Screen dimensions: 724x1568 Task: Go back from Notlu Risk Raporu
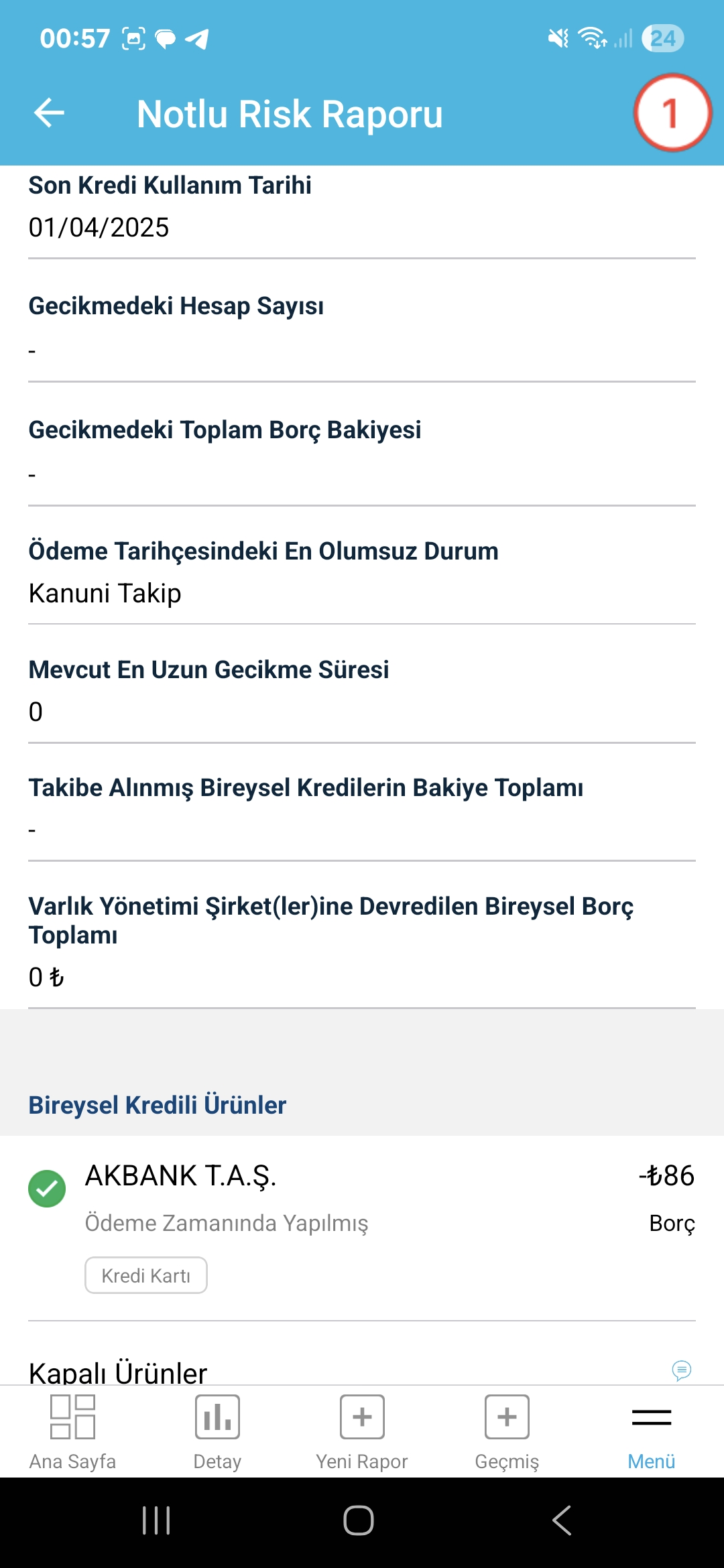coord(49,113)
